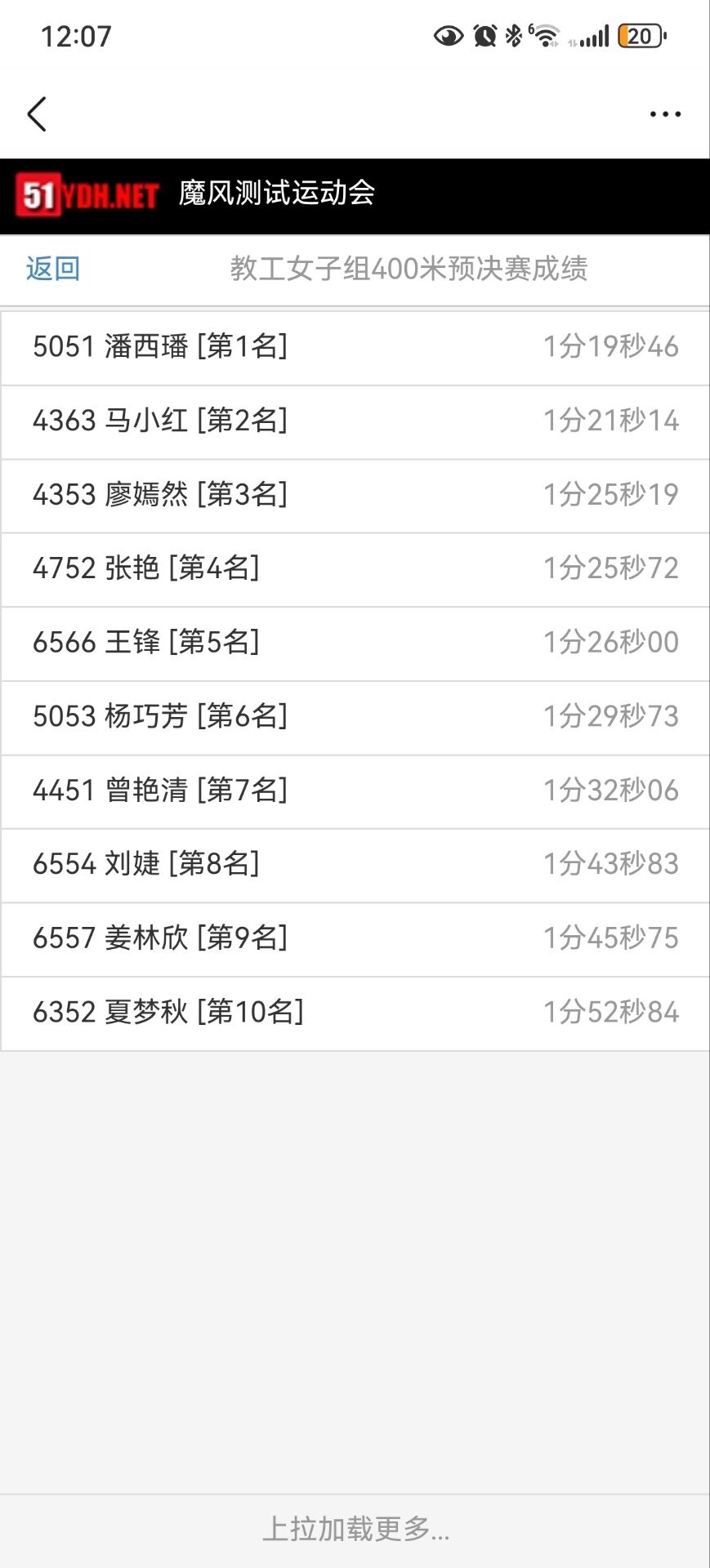Open result row for 5051 潘西璠
710x1568 pixels.
pos(355,347)
